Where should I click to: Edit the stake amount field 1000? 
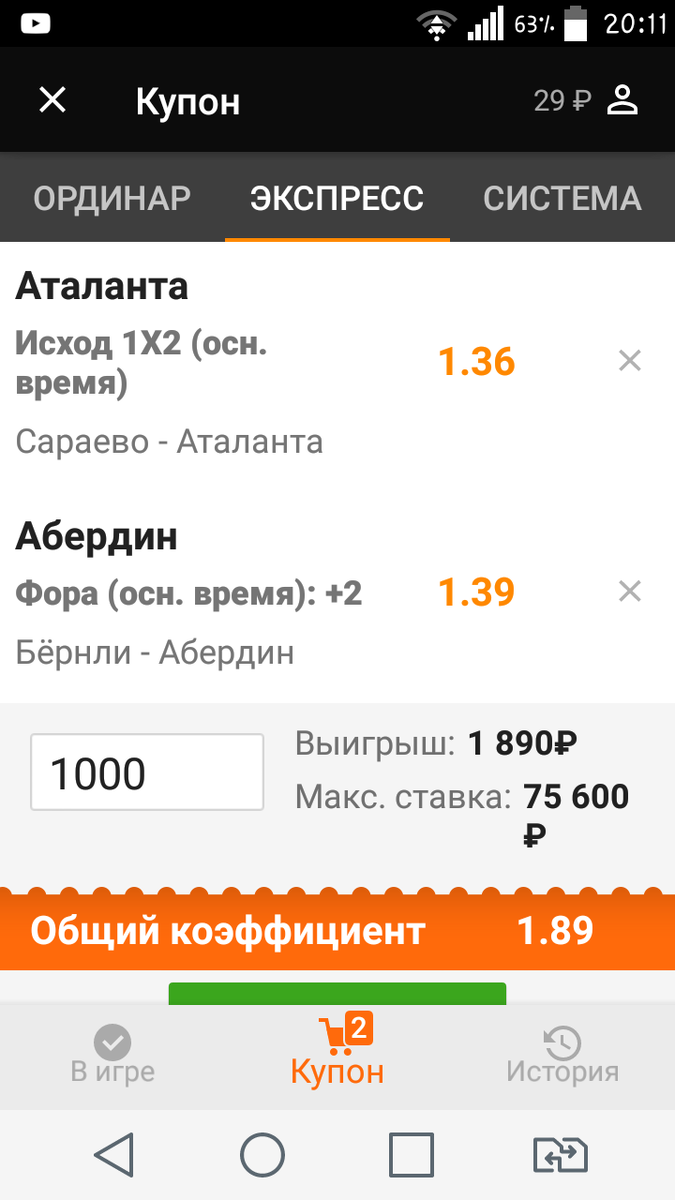click(x=147, y=772)
